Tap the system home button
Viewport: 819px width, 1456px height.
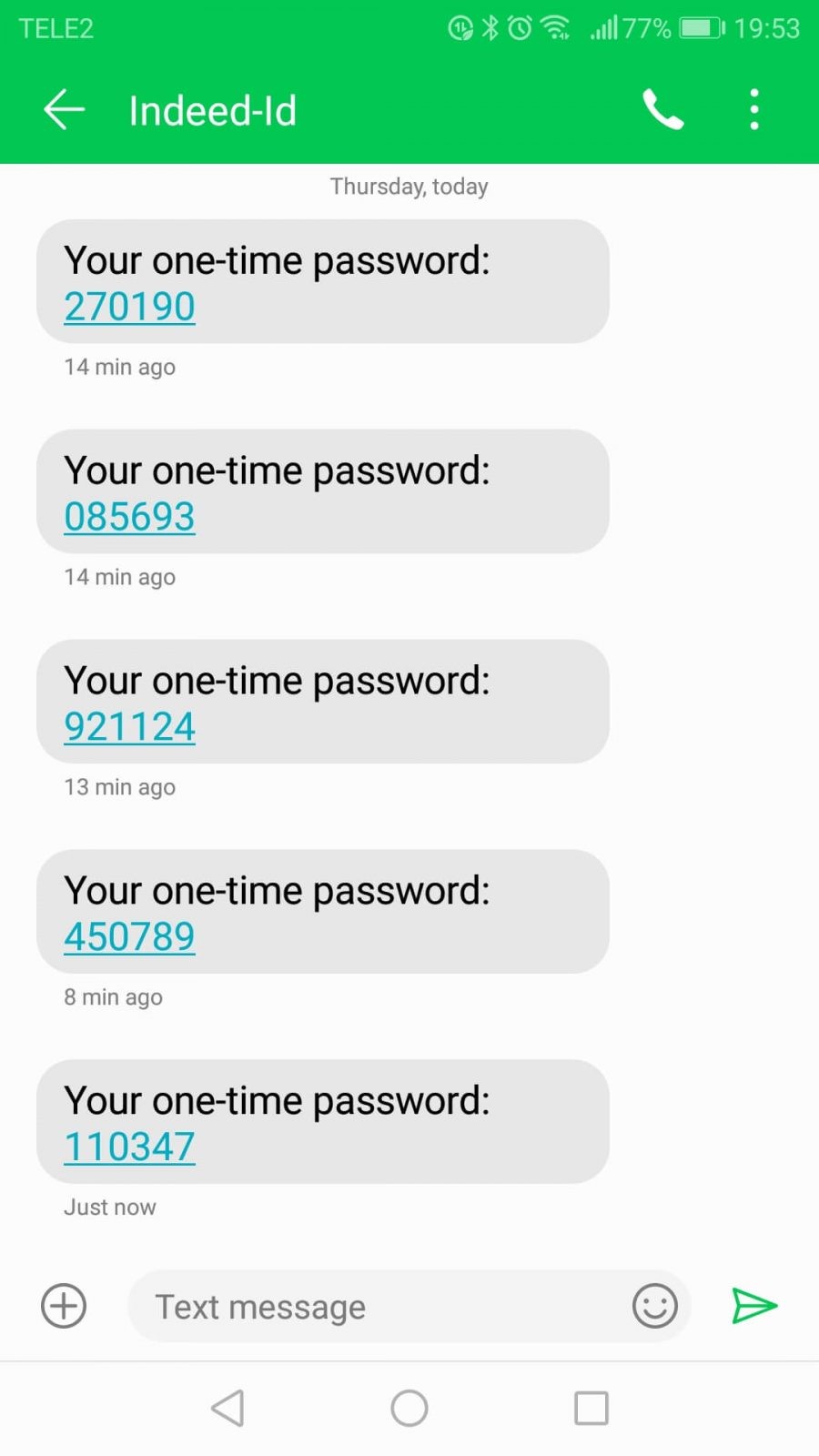pos(409,1408)
